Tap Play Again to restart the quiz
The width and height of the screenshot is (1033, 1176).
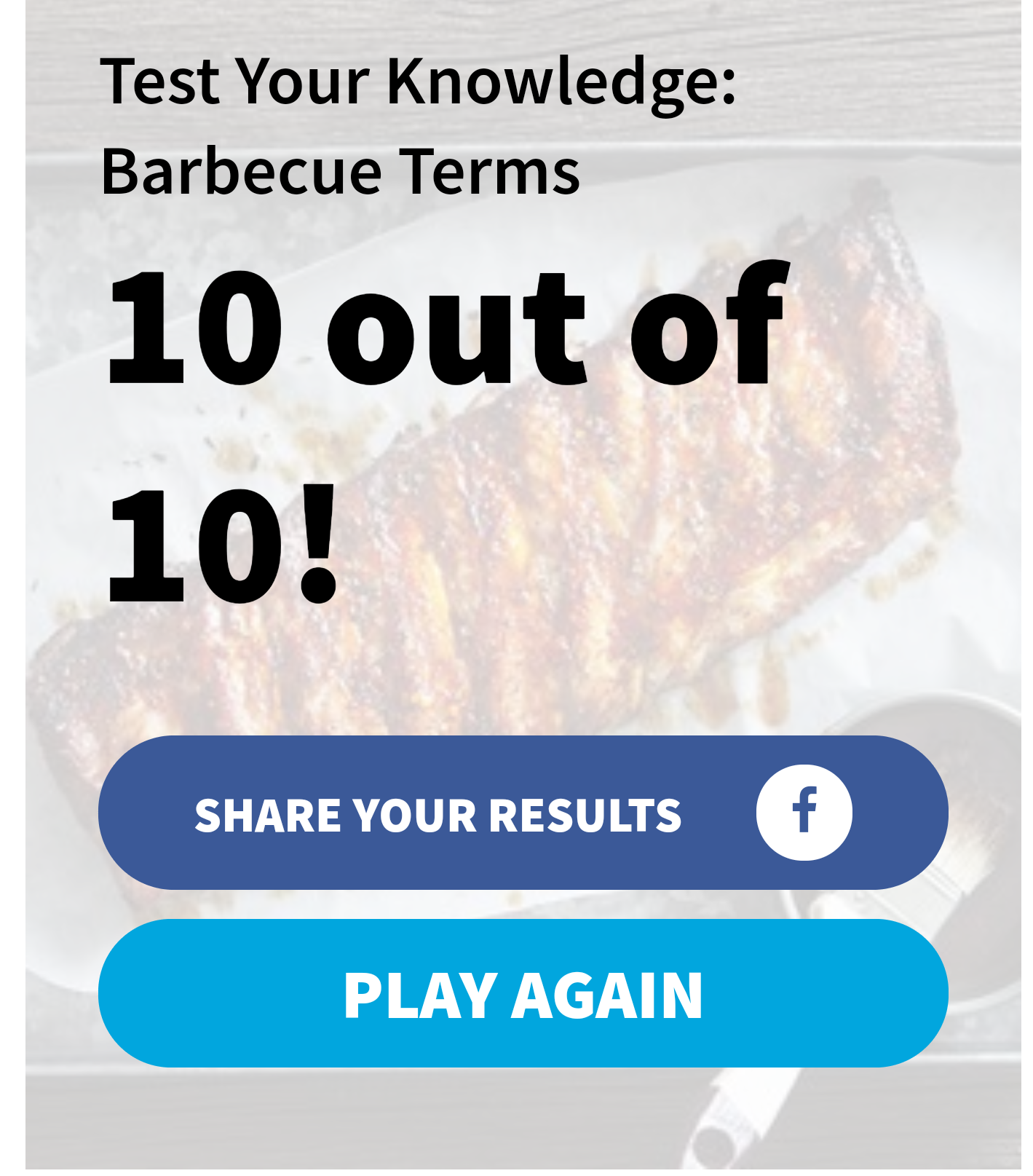[x=522, y=993]
